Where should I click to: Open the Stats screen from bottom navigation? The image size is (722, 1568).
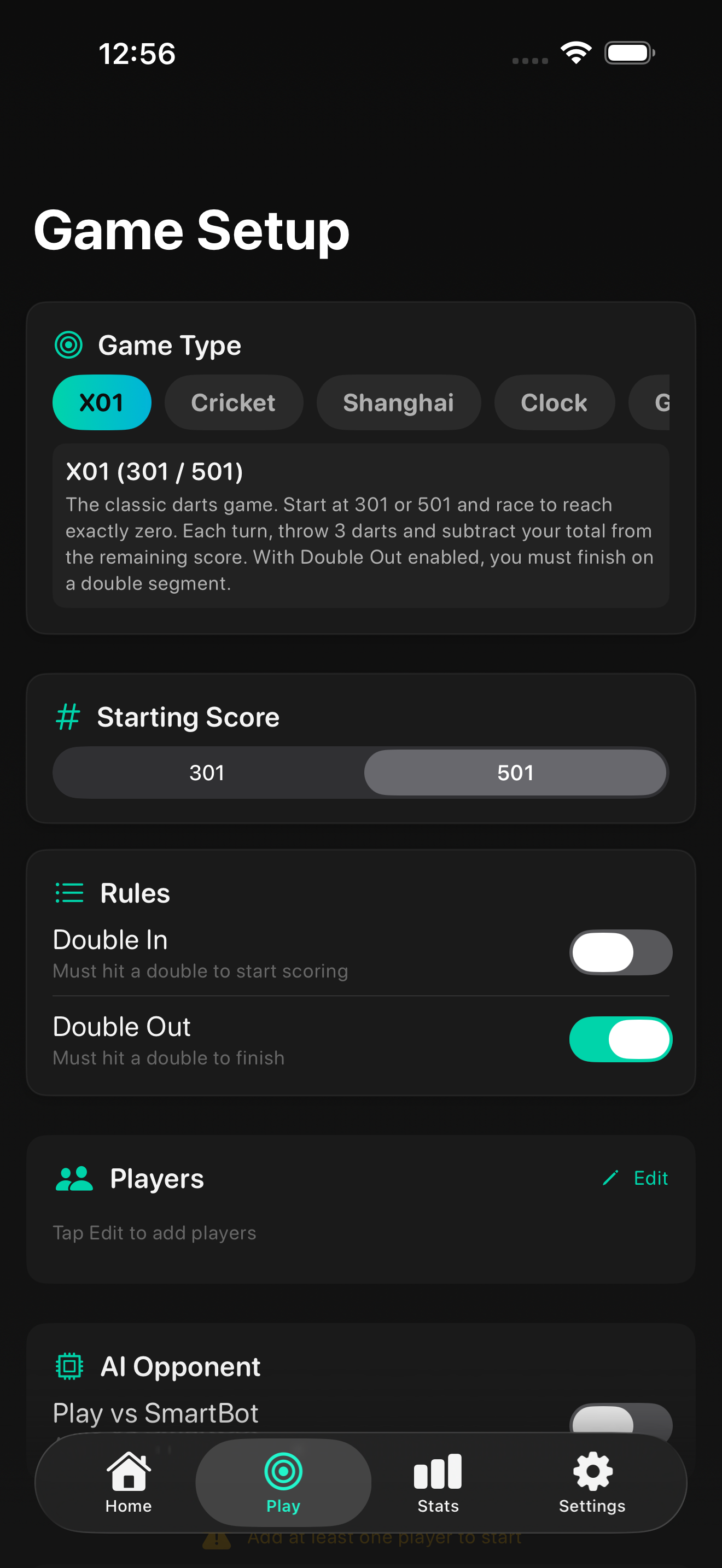pyautogui.click(x=437, y=1483)
